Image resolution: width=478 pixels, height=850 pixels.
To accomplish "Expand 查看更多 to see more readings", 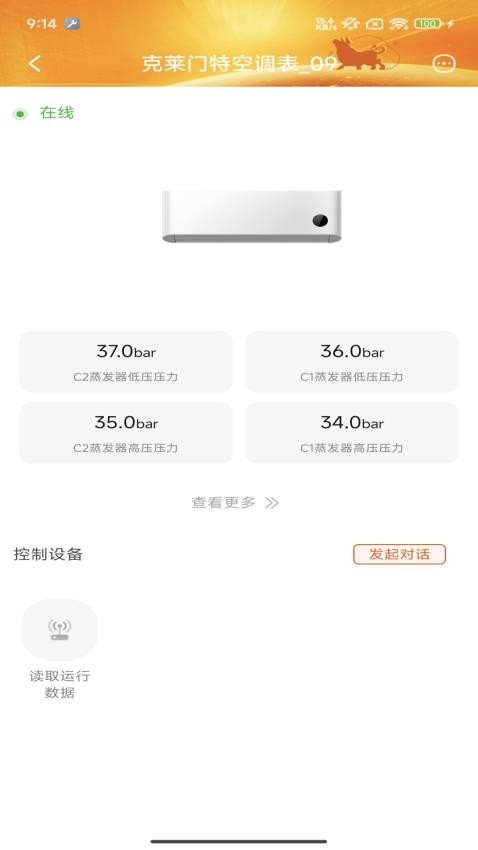I will pyautogui.click(x=235, y=503).
